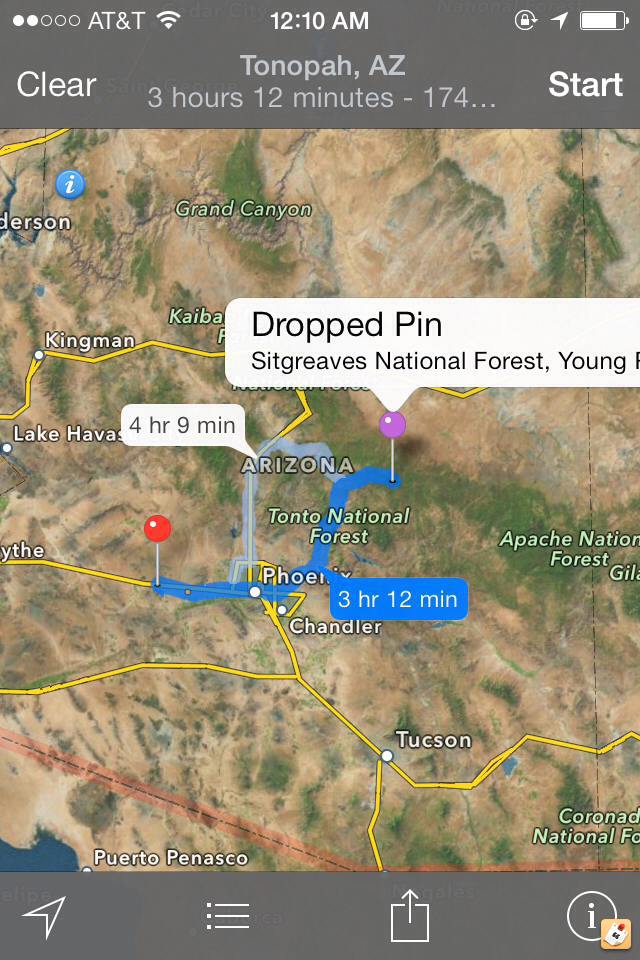The image size is (640, 960).
Task: Center map on current location
Action: (45, 916)
